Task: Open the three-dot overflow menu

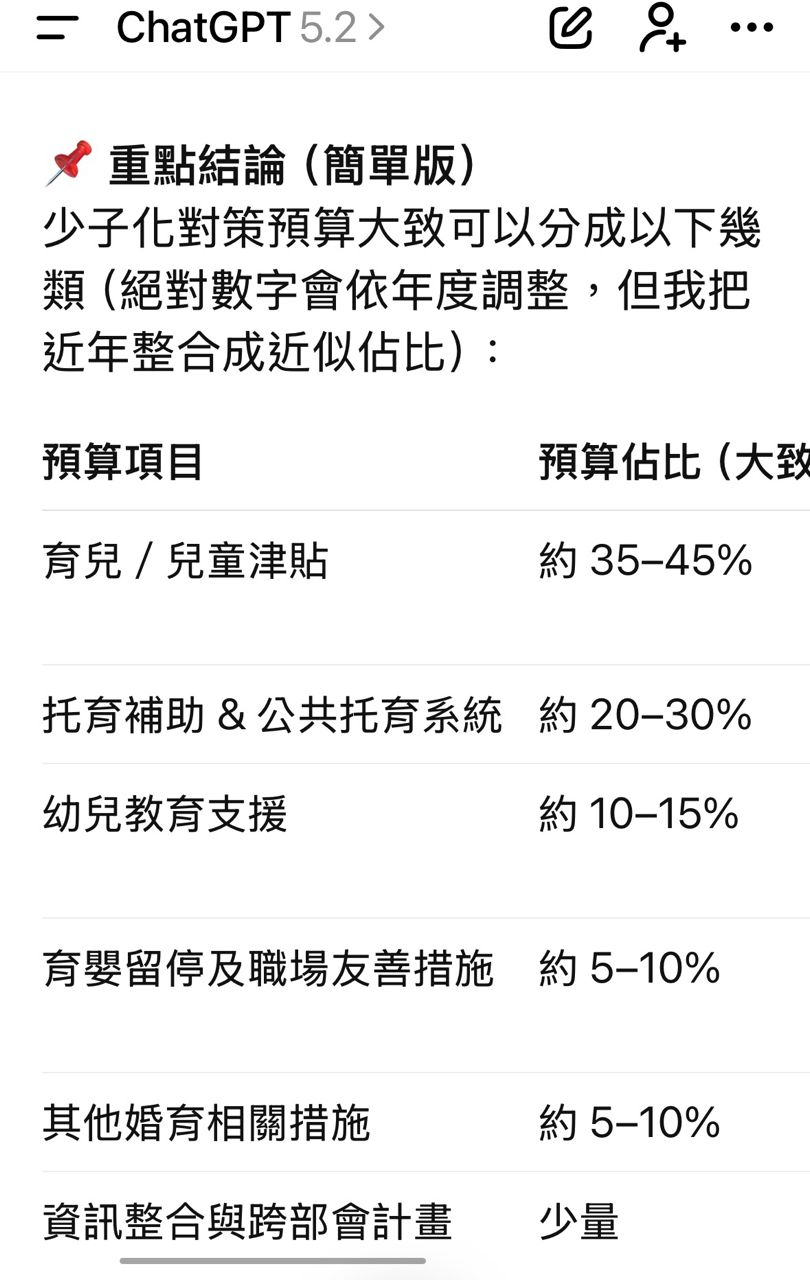Action: point(752,28)
